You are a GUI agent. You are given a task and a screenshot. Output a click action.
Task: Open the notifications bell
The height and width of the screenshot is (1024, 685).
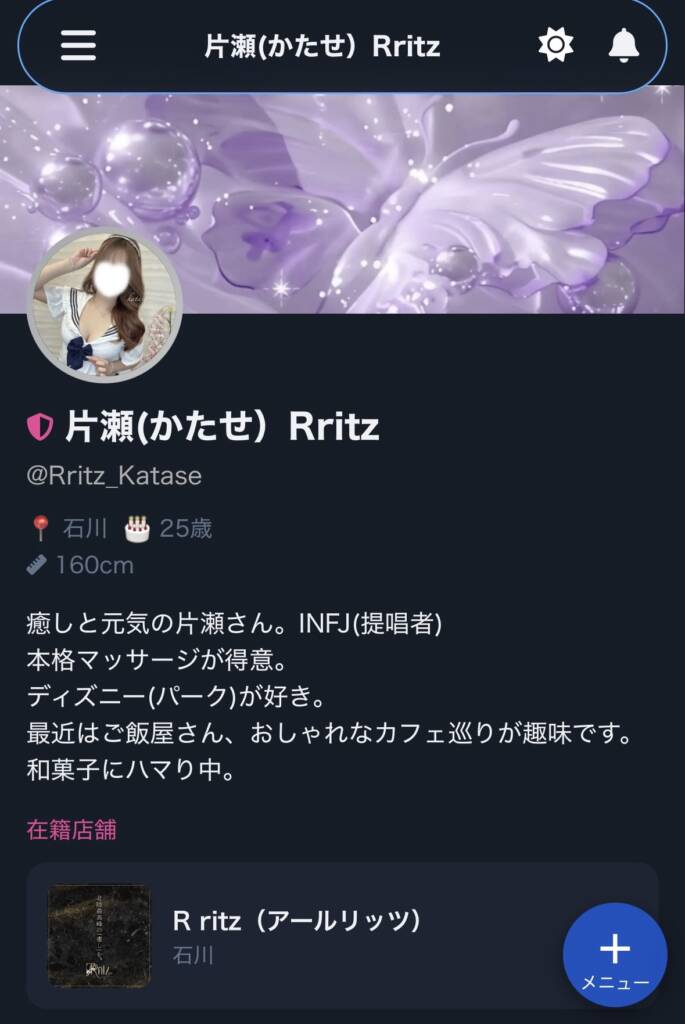click(623, 45)
